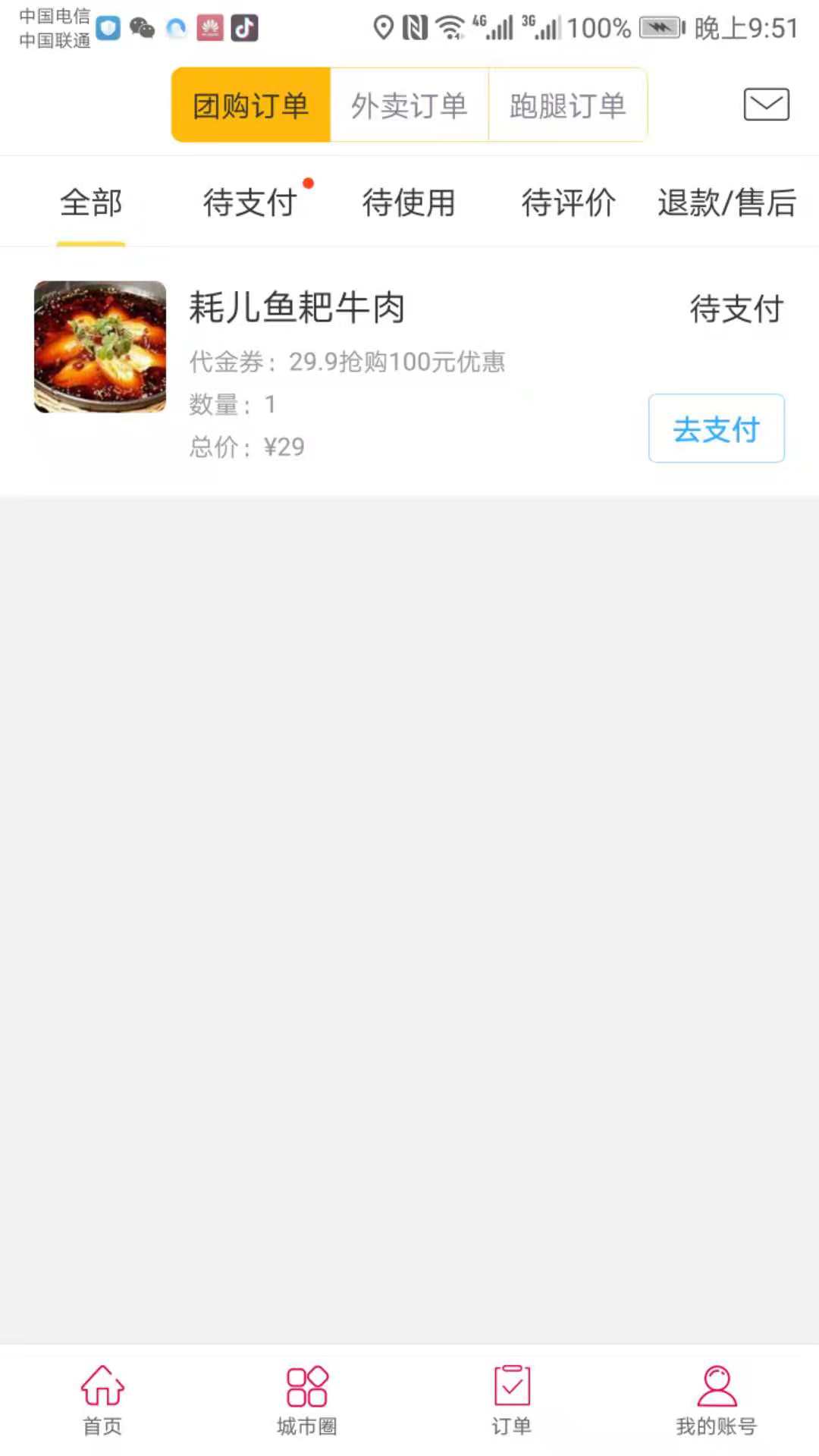Open the messages envelope icon
The width and height of the screenshot is (819, 1456).
point(766,105)
